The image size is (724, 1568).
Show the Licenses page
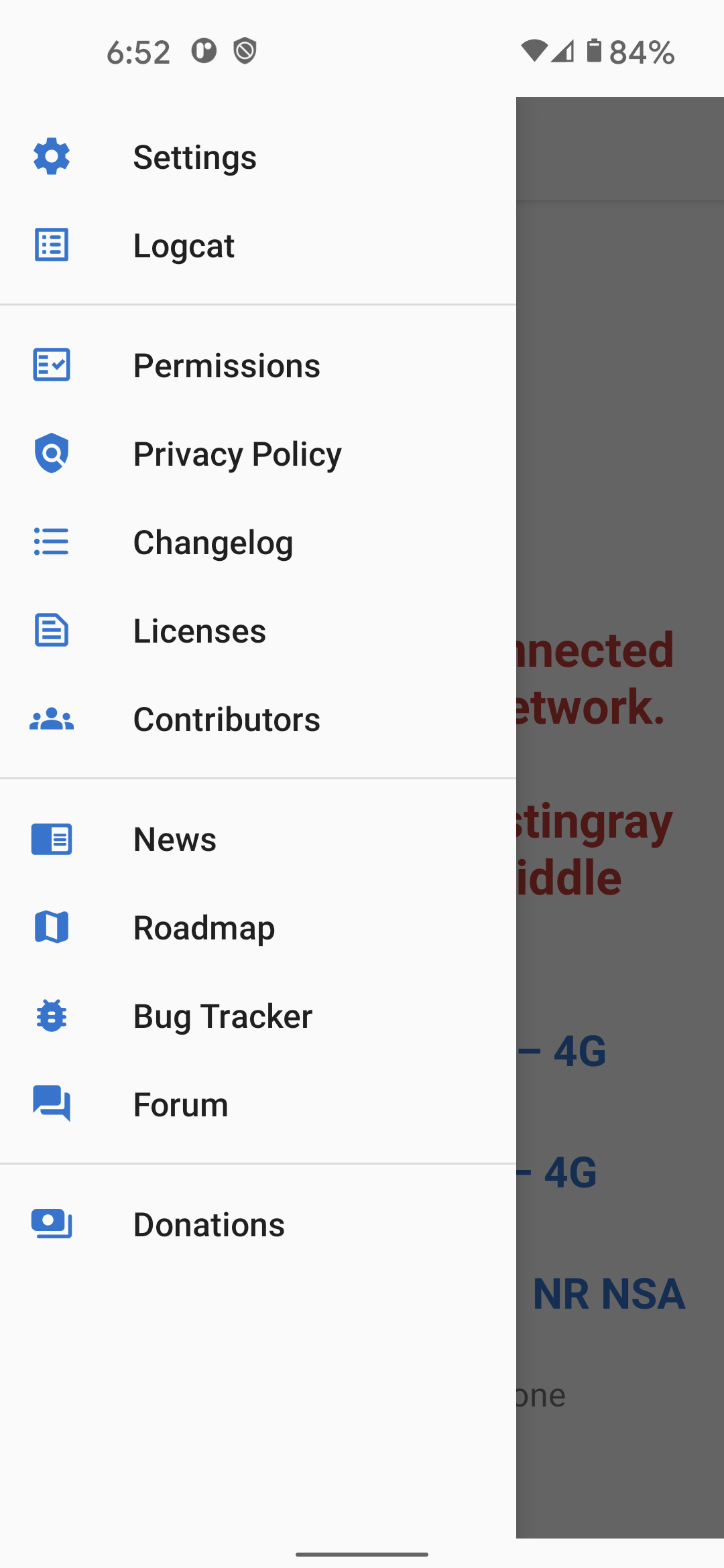258,631
